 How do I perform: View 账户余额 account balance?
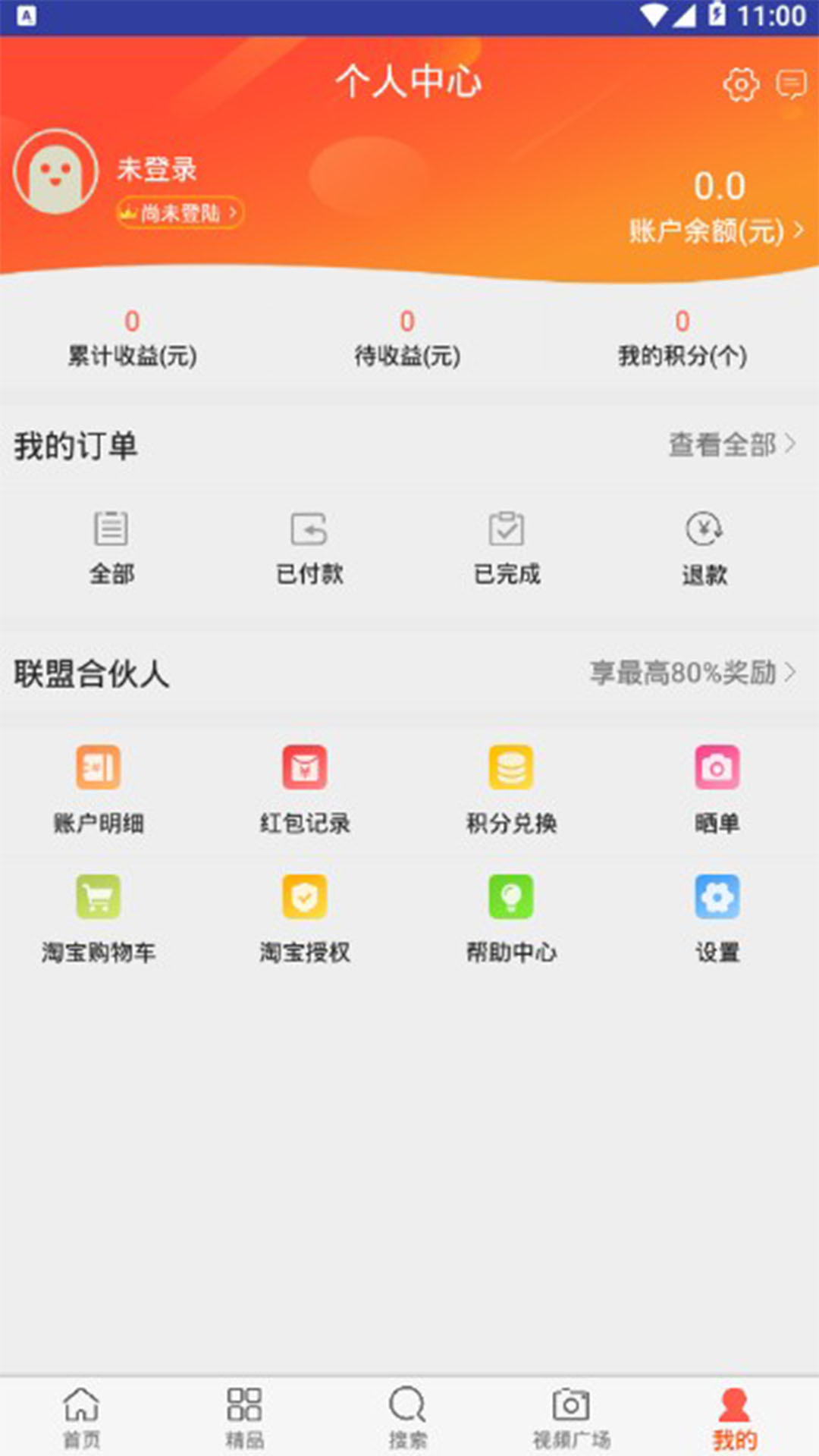point(715,230)
